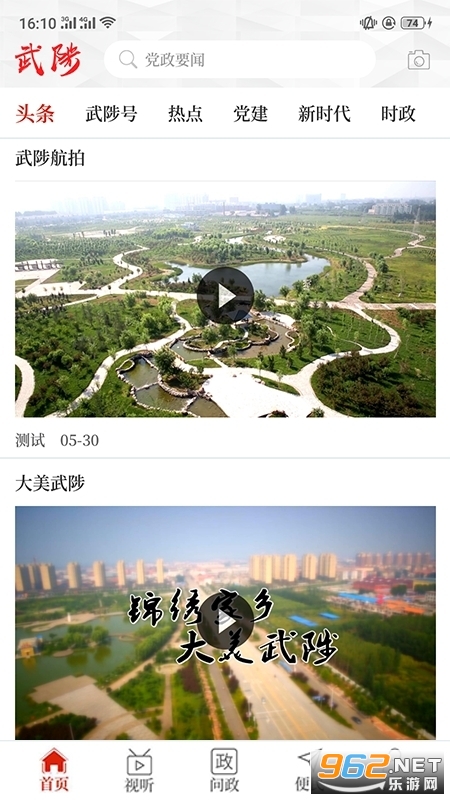The width and height of the screenshot is (450, 800).
Task: Play the 武陟航拍 video
Action: [225, 295]
